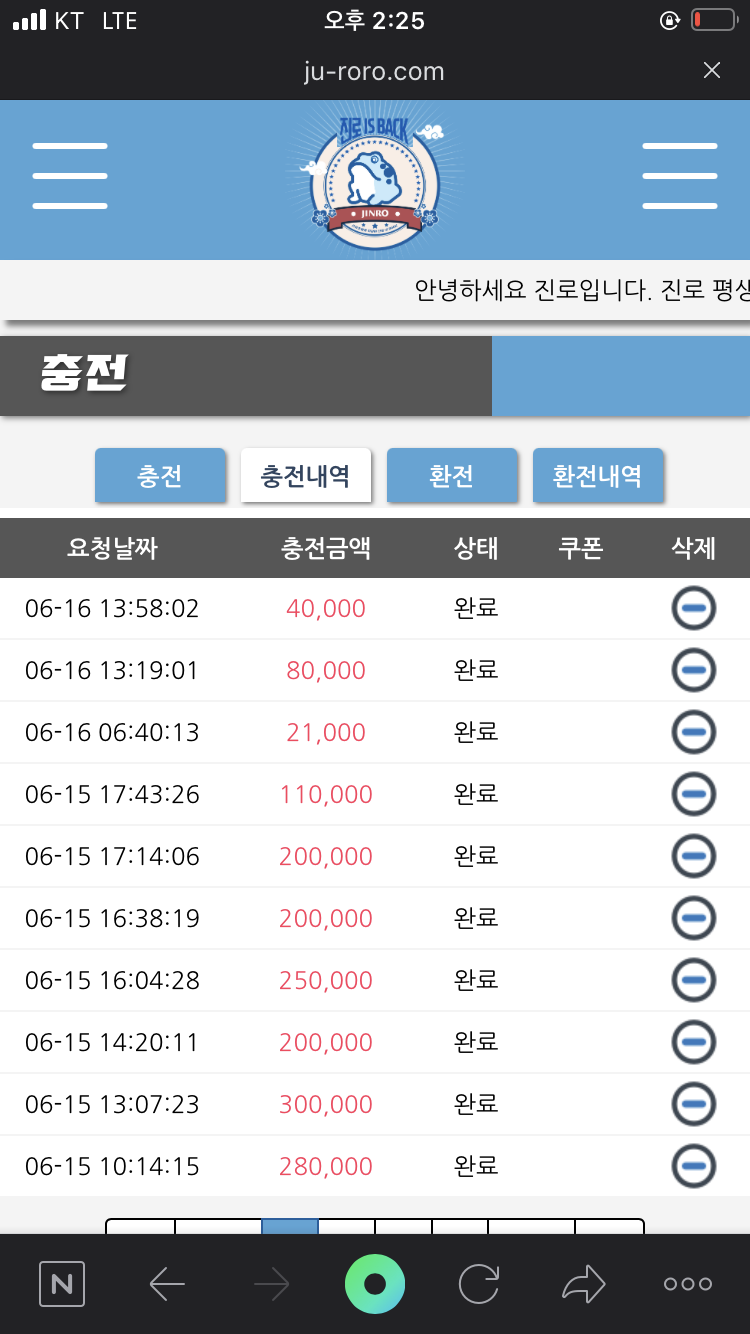Reload the current page
Screen dimensions: 750x1334
click(479, 1284)
